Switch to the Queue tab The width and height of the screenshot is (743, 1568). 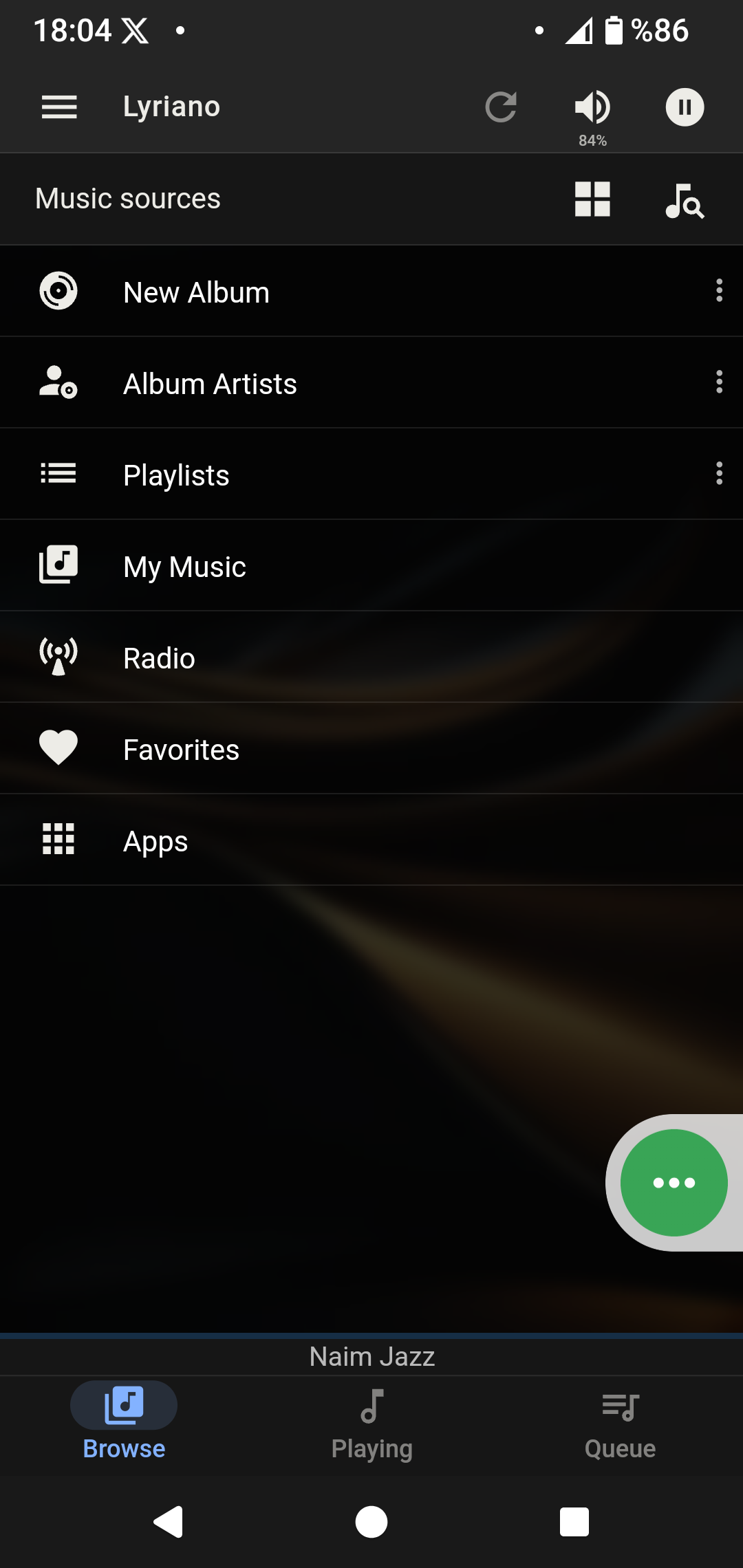[x=620, y=1424]
